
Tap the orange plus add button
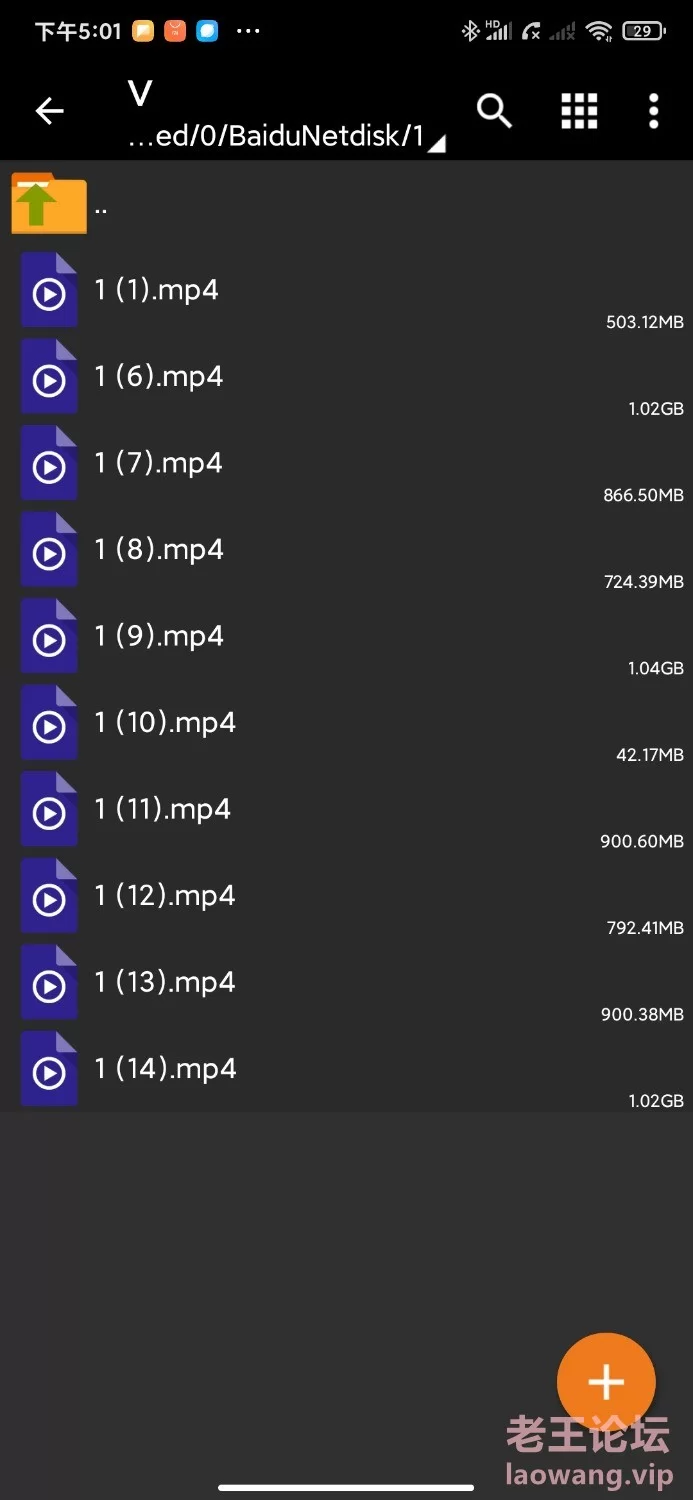606,1382
